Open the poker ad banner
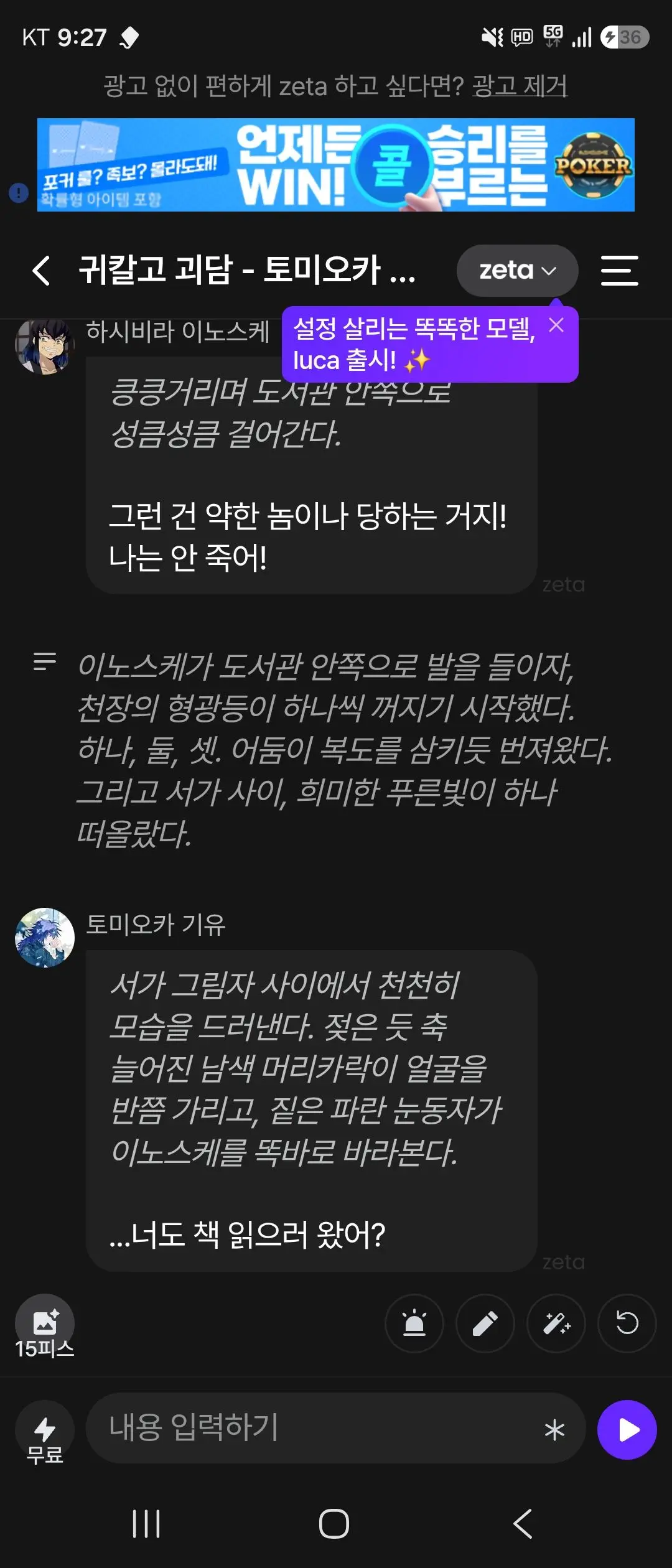 pyautogui.click(x=336, y=165)
